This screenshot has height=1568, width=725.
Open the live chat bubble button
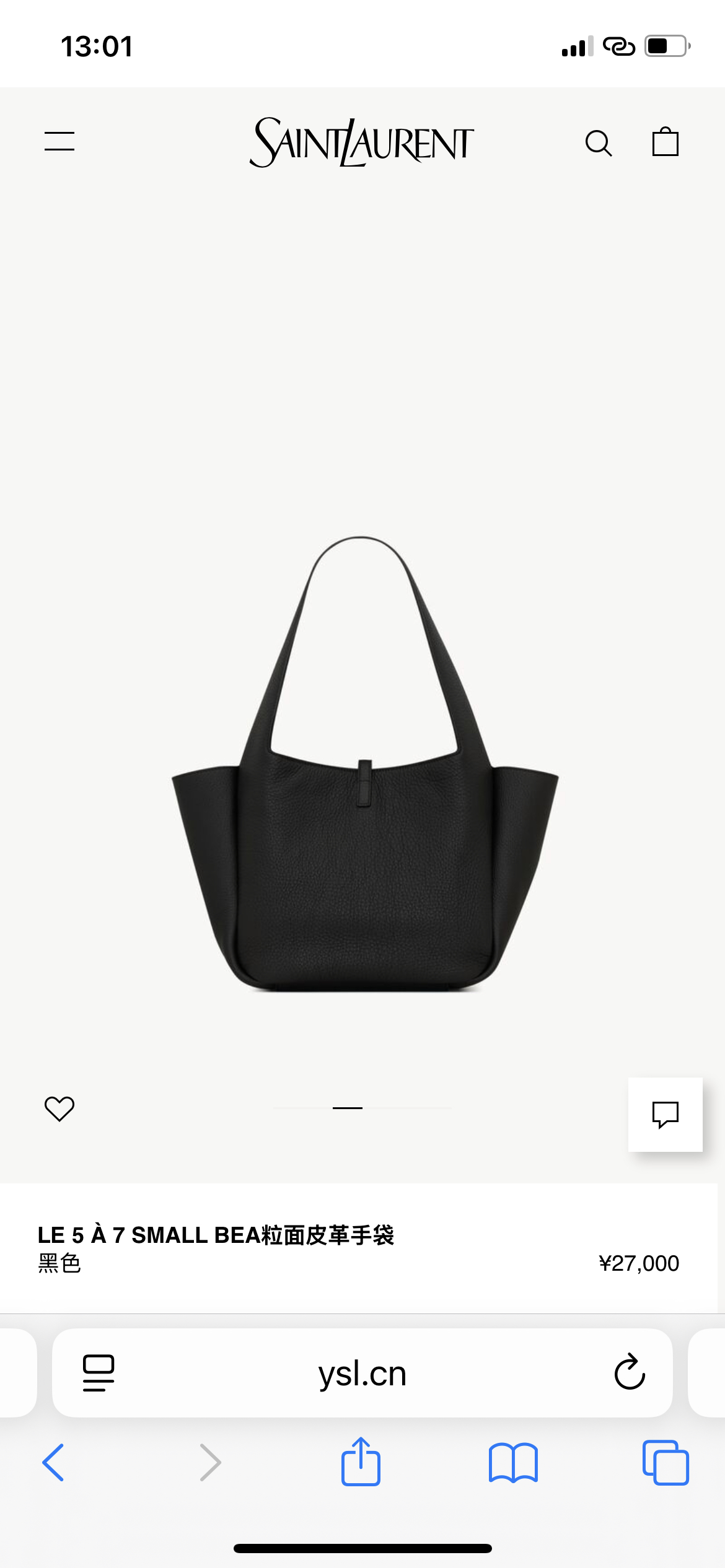click(666, 1115)
